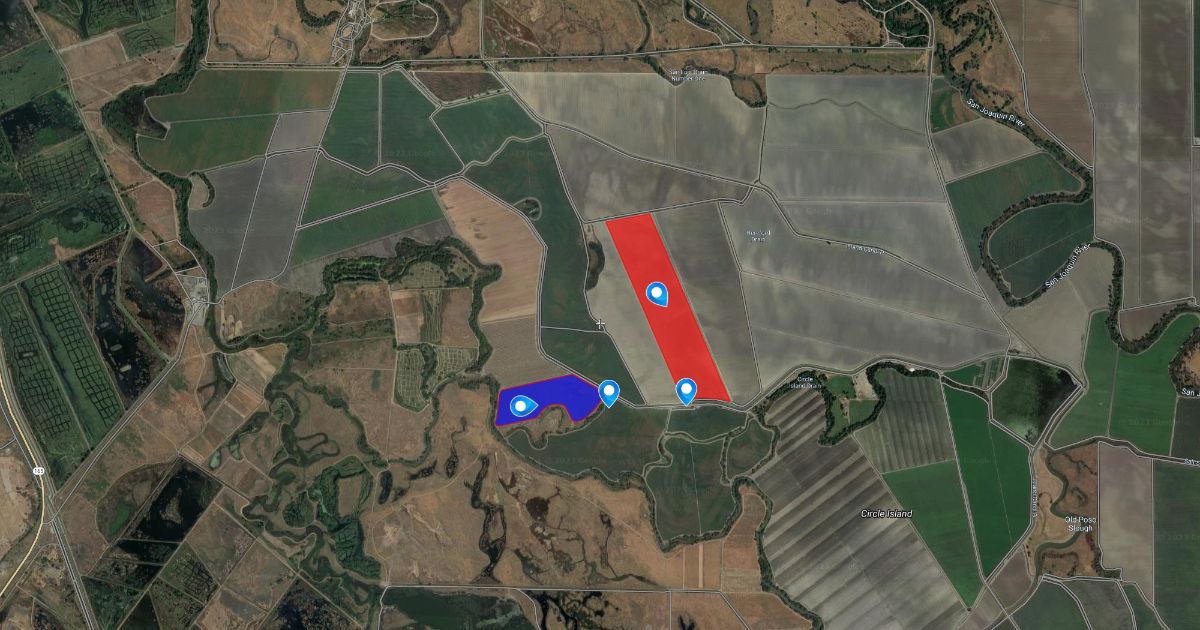Viewport: 1200px width, 630px height.
Task: Select the pin inside the blue area
Action: [x=522, y=405]
